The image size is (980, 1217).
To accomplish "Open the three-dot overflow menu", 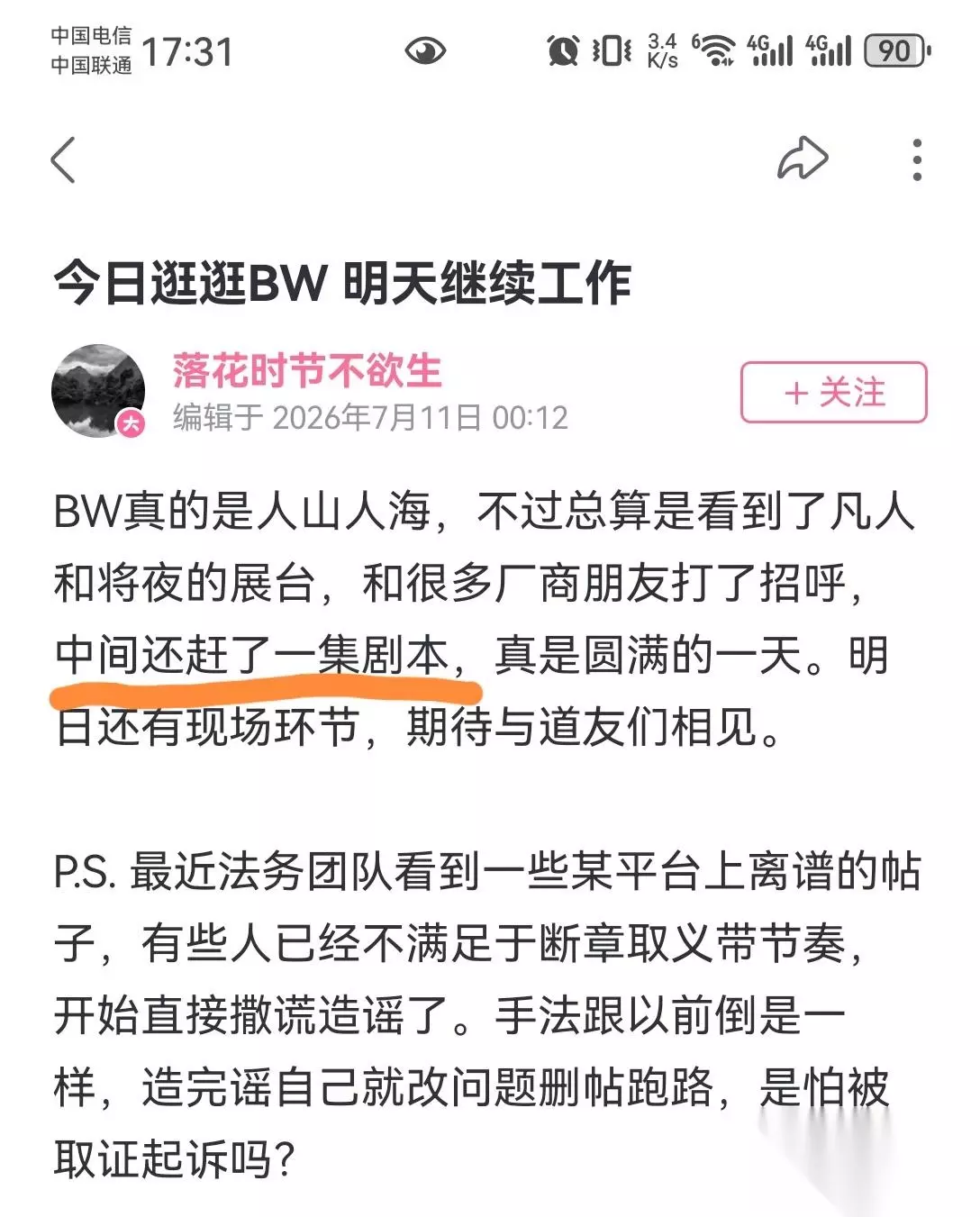I will tap(917, 160).
